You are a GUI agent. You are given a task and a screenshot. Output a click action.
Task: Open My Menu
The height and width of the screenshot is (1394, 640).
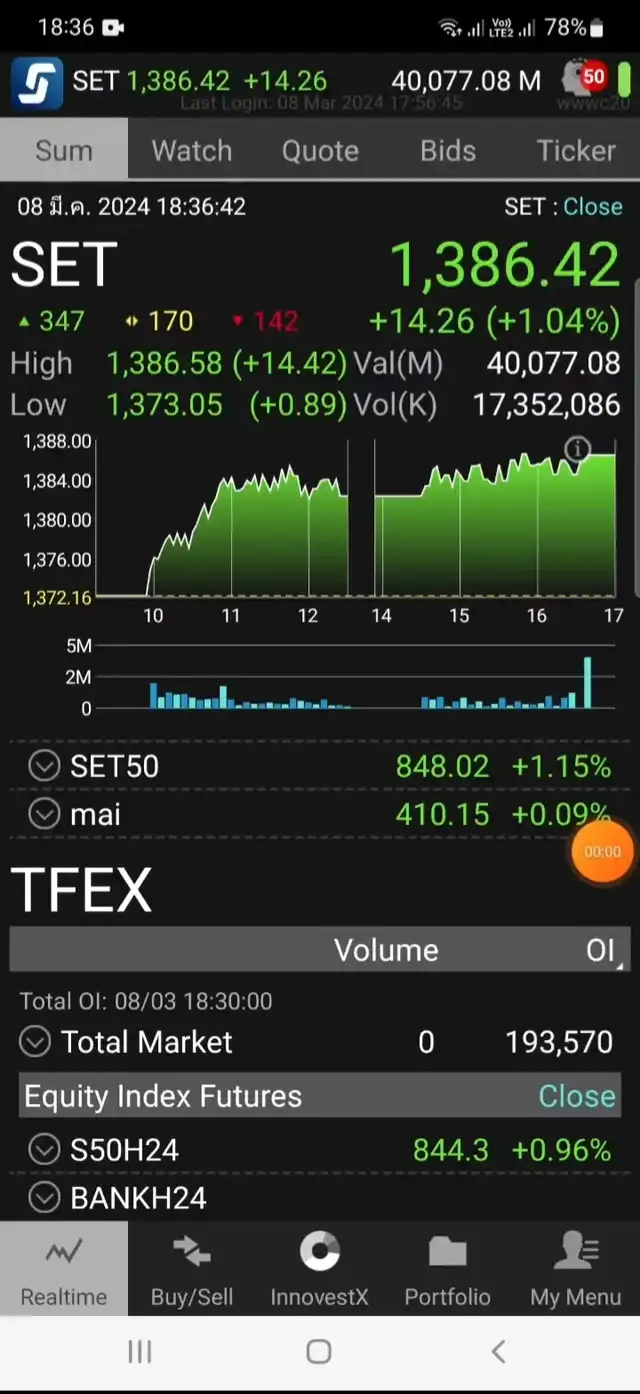click(575, 1270)
